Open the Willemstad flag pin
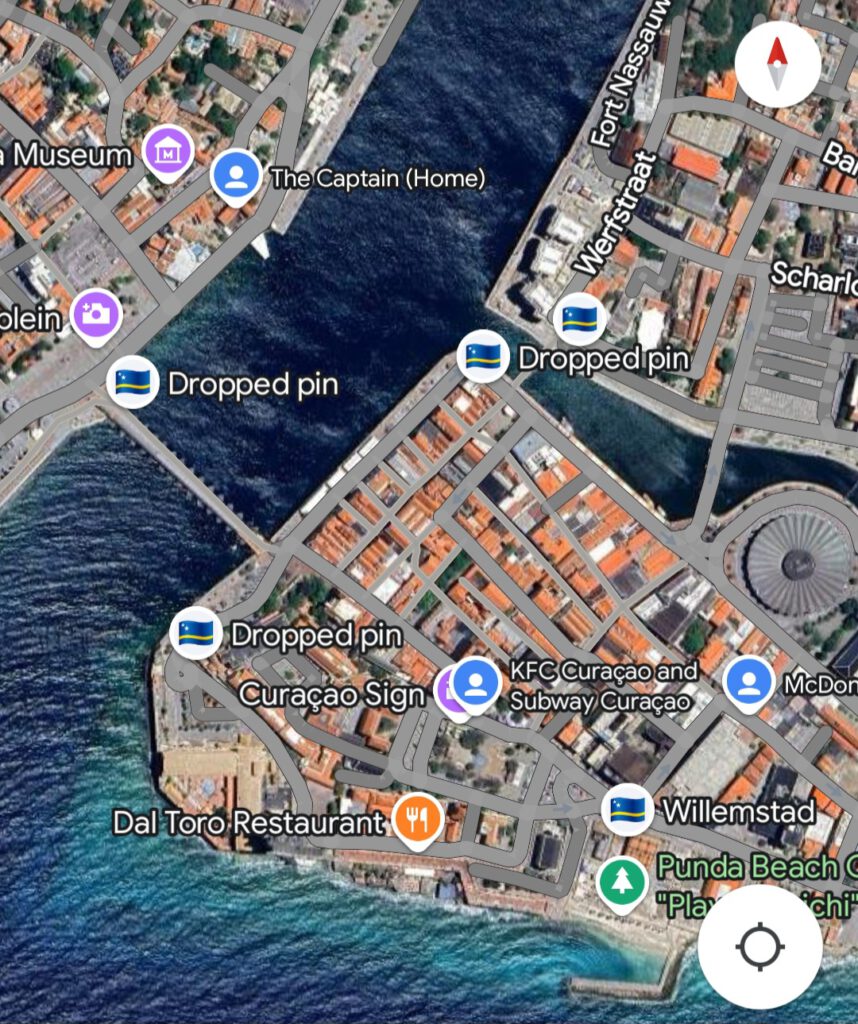 [627, 809]
